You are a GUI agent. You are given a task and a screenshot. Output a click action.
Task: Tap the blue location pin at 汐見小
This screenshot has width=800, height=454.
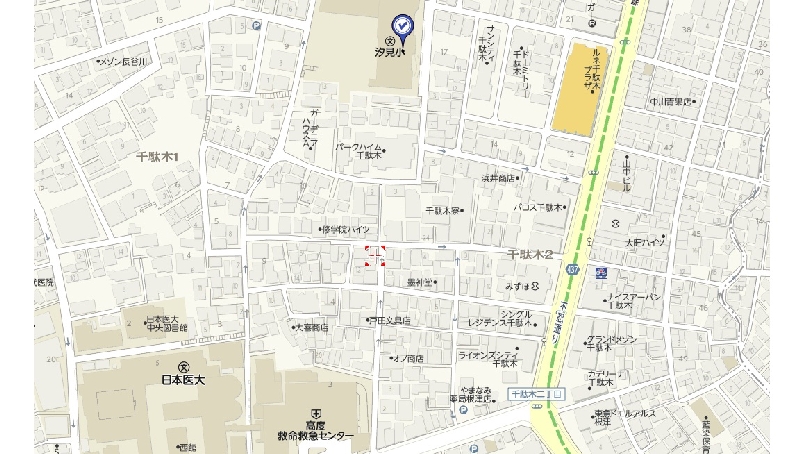click(x=402, y=23)
